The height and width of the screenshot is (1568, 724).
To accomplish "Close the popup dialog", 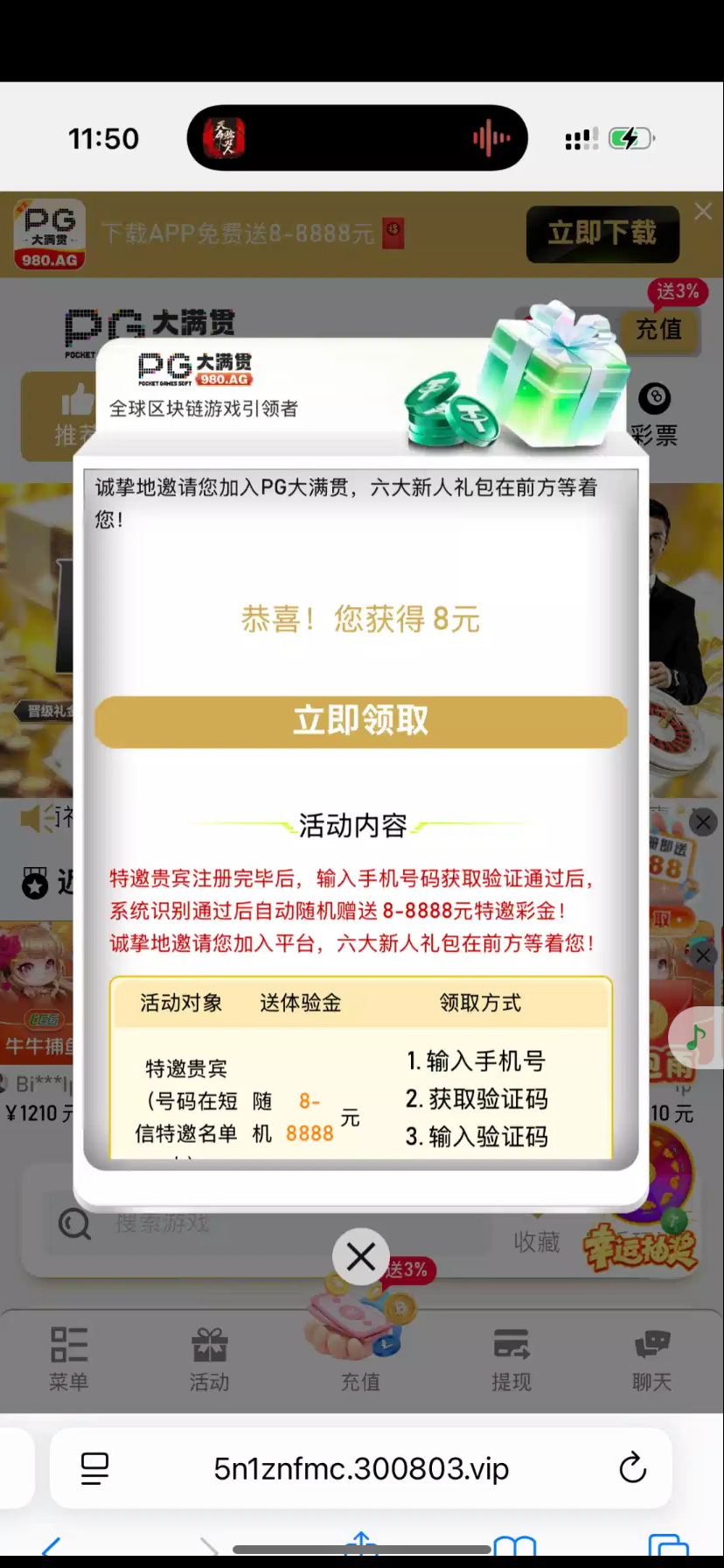I will [x=360, y=1257].
